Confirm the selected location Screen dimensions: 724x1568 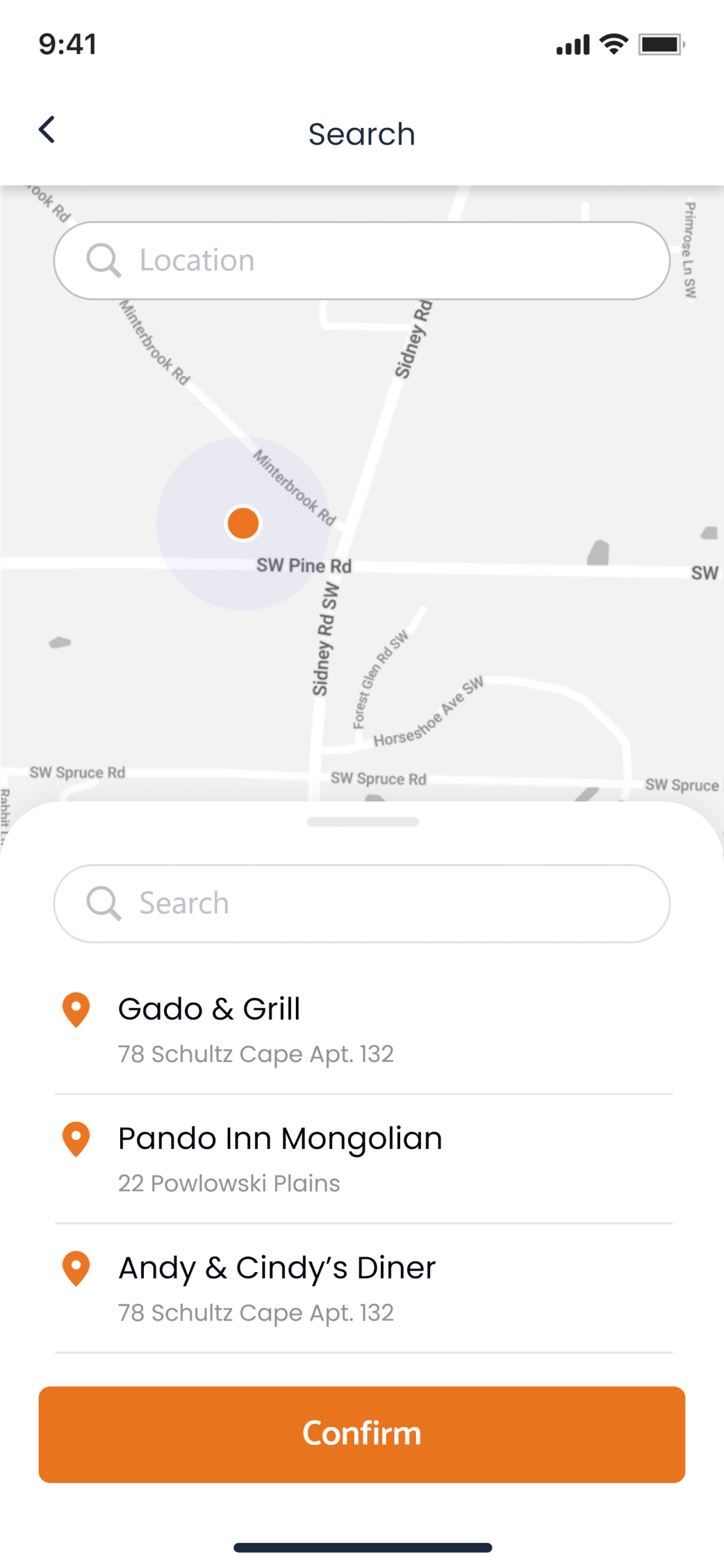point(361,1434)
